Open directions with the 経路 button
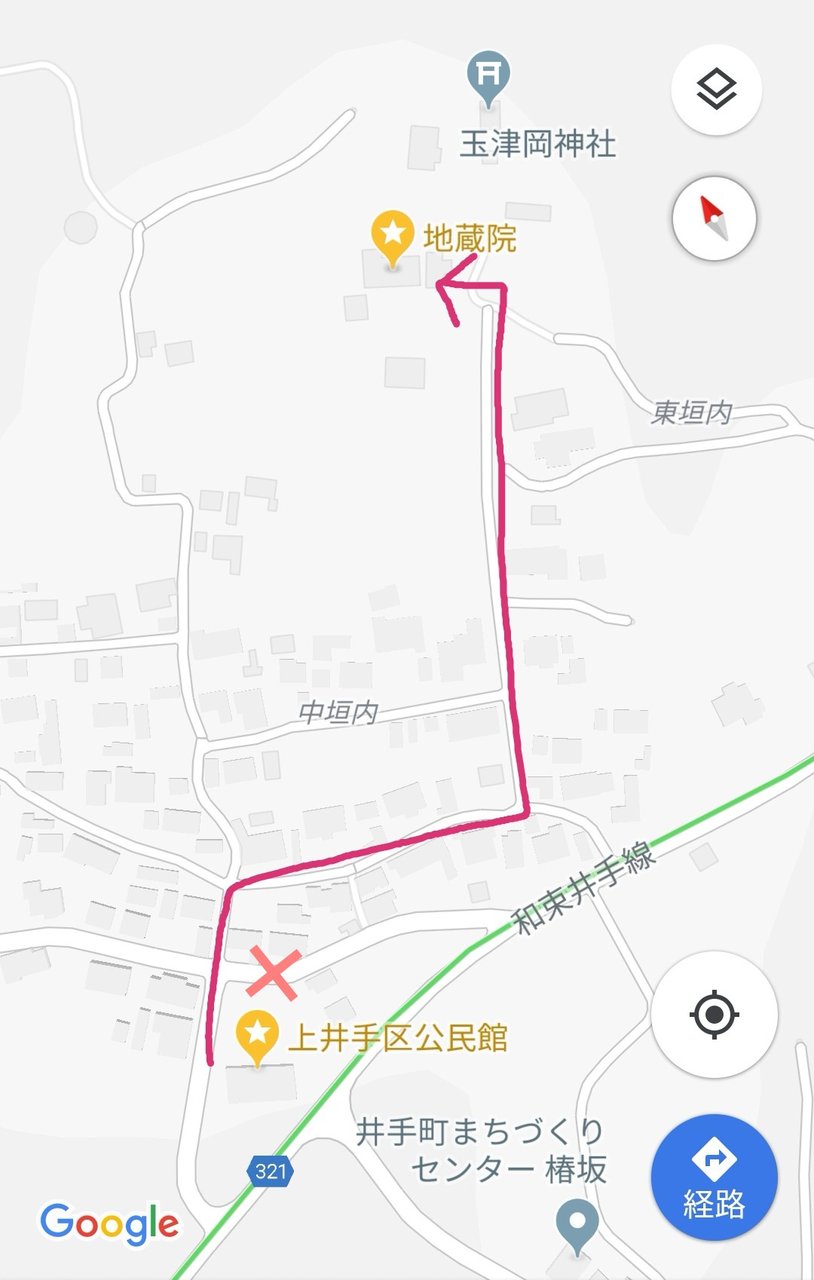 pyautogui.click(x=714, y=1177)
